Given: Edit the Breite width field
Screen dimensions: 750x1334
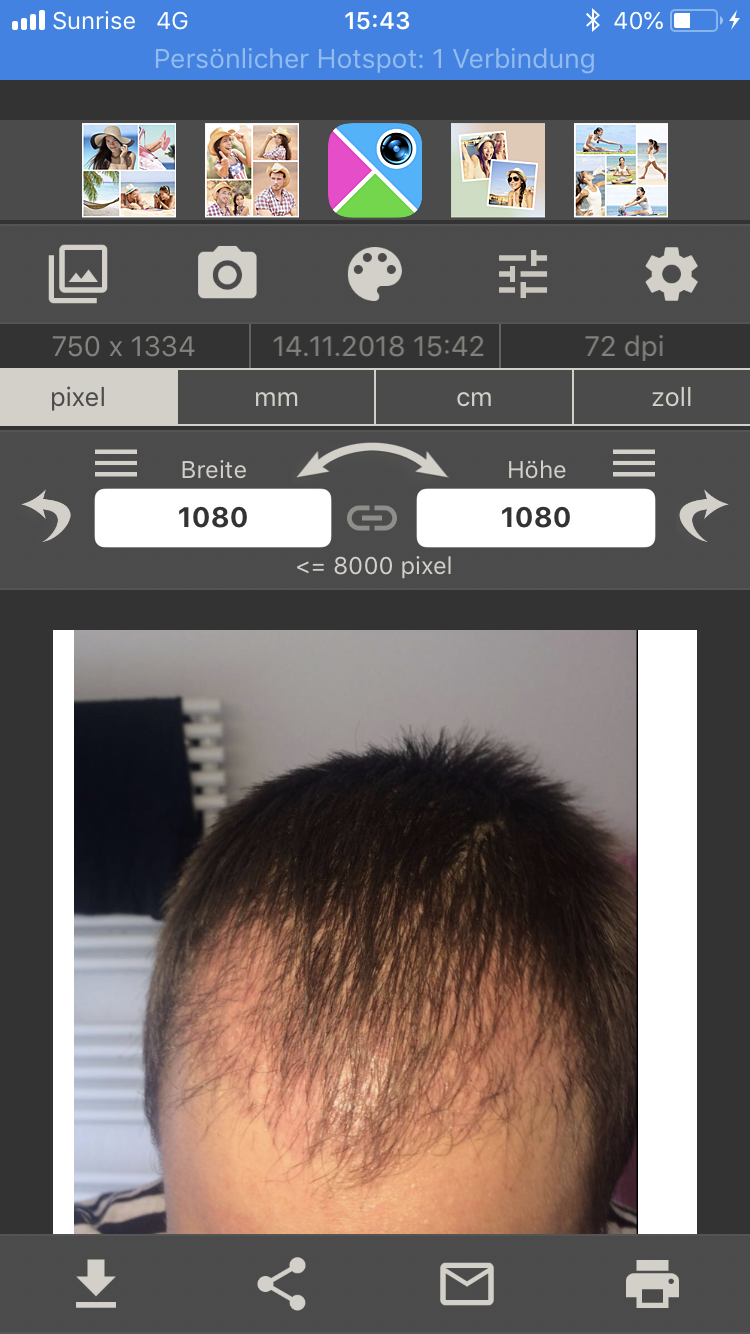Looking at the screenshot, I should [x=212, y=518].
